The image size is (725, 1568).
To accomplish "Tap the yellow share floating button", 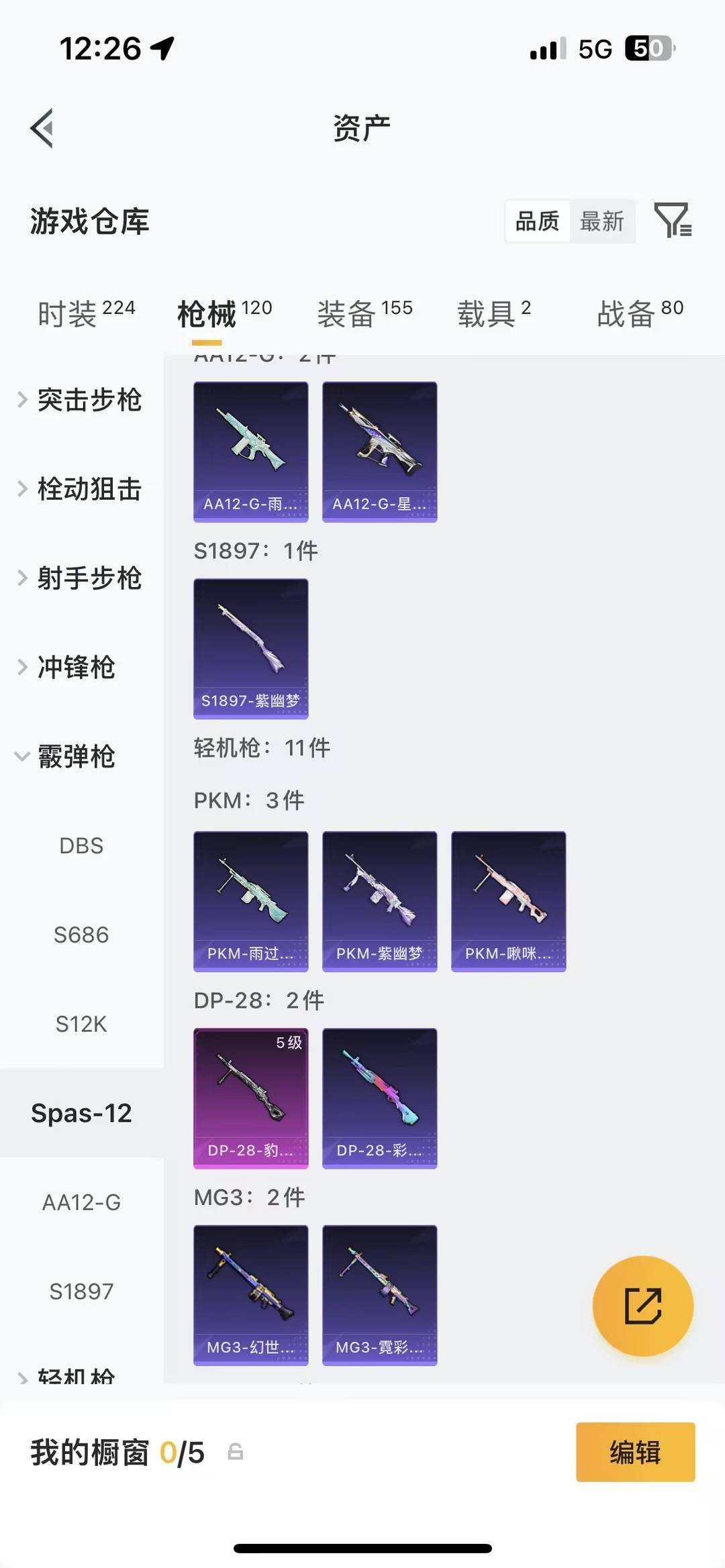I will coord(642,1306).
